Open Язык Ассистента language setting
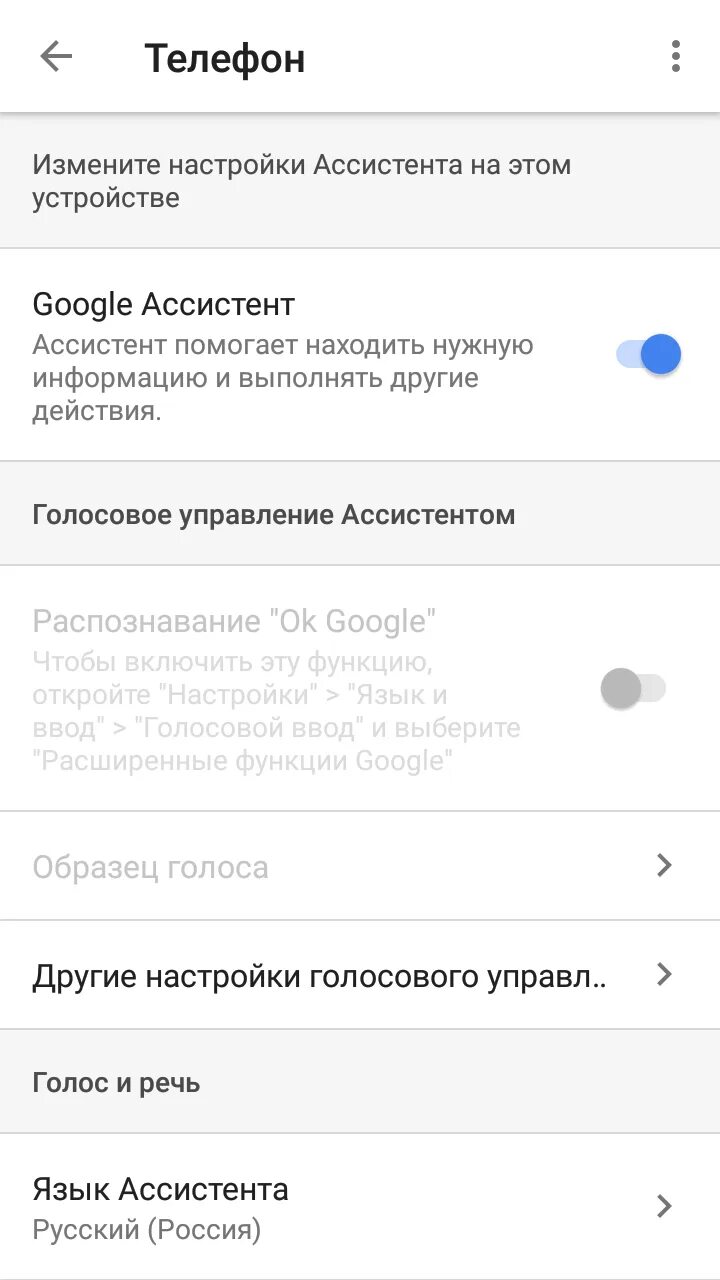Image resolution: width=720 pixels, height=1280 pixels. pos(360,1207)
